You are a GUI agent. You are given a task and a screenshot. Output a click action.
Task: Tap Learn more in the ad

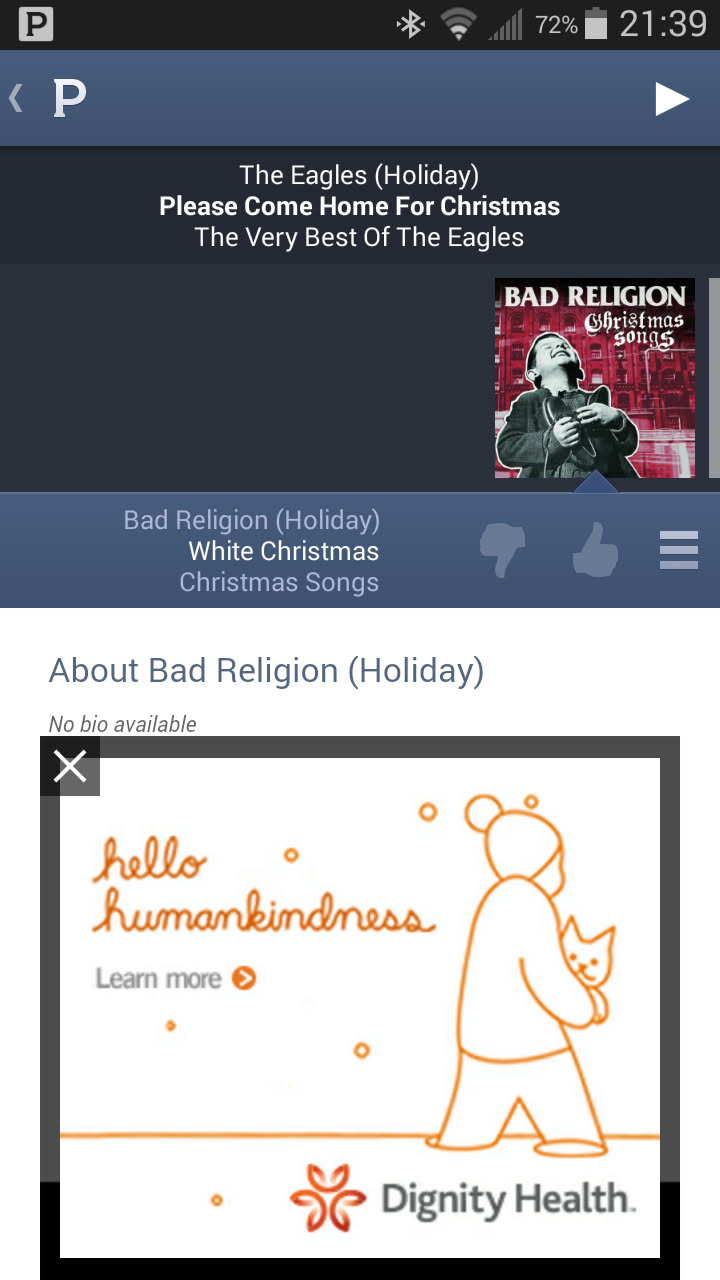pos(176,978)
